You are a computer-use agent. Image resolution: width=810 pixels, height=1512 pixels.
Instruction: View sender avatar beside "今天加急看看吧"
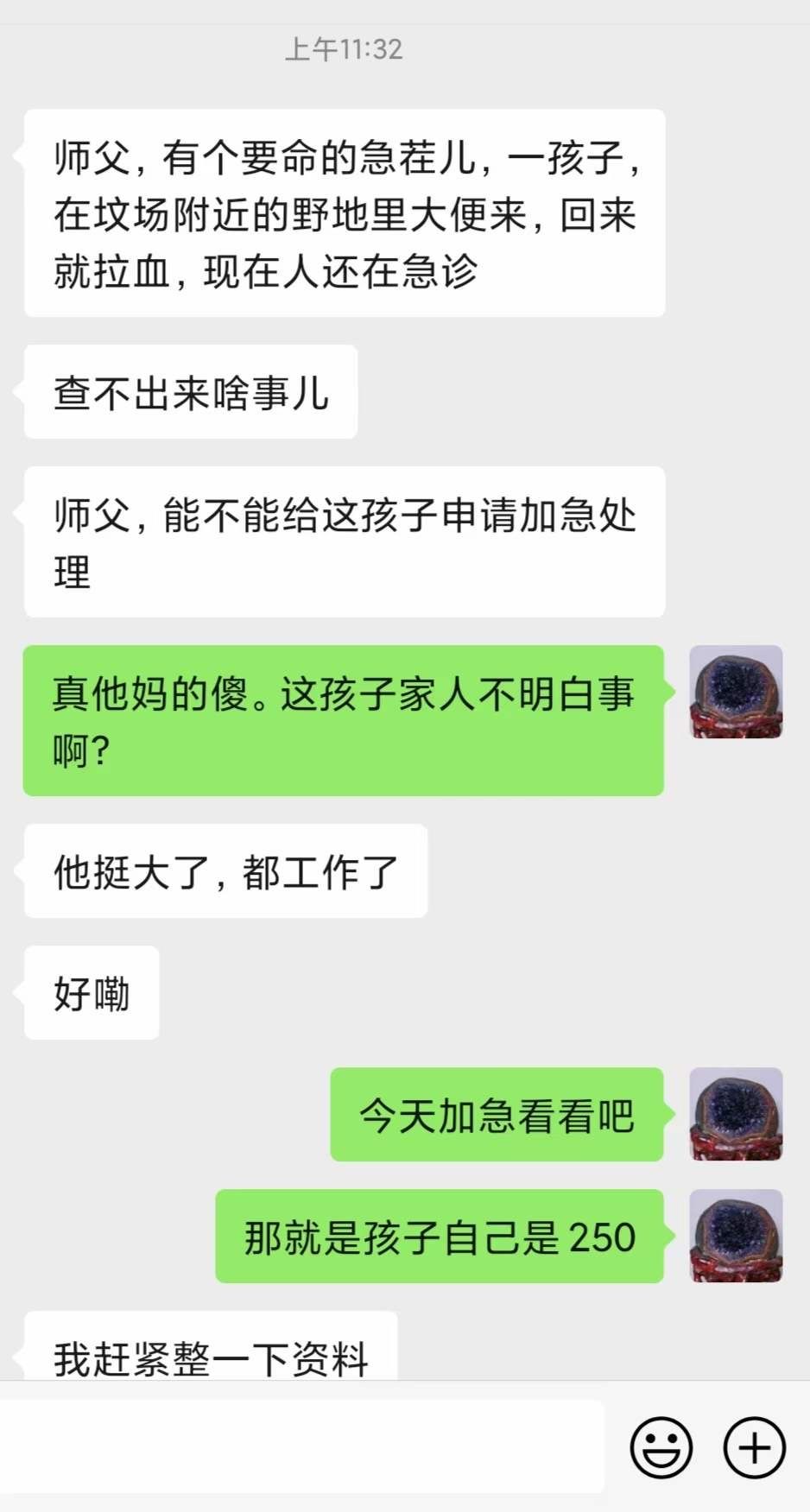coord(735,1114)
